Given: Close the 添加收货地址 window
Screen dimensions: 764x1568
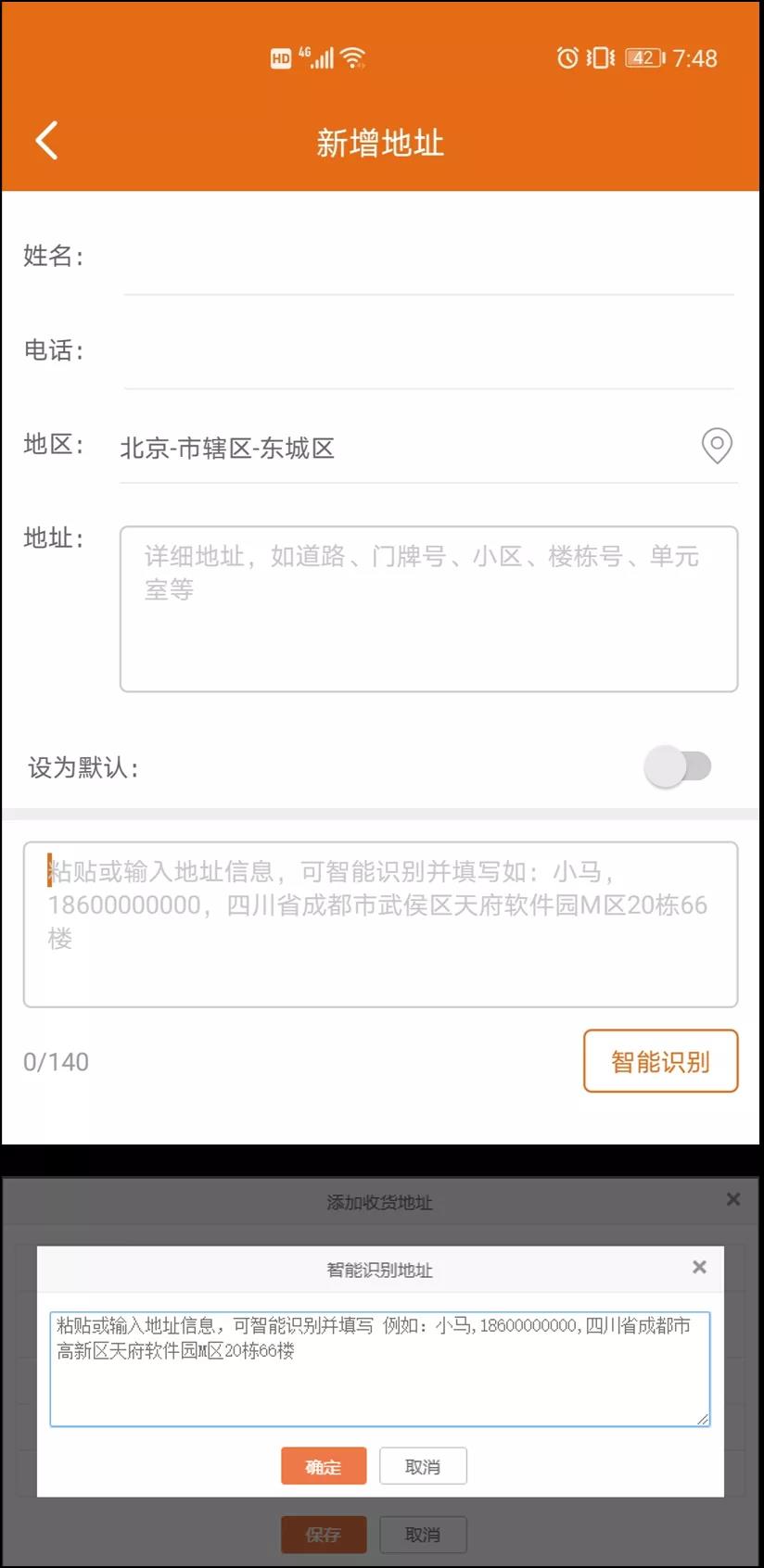Looking at the screenshot, I should pos(733,1199).
